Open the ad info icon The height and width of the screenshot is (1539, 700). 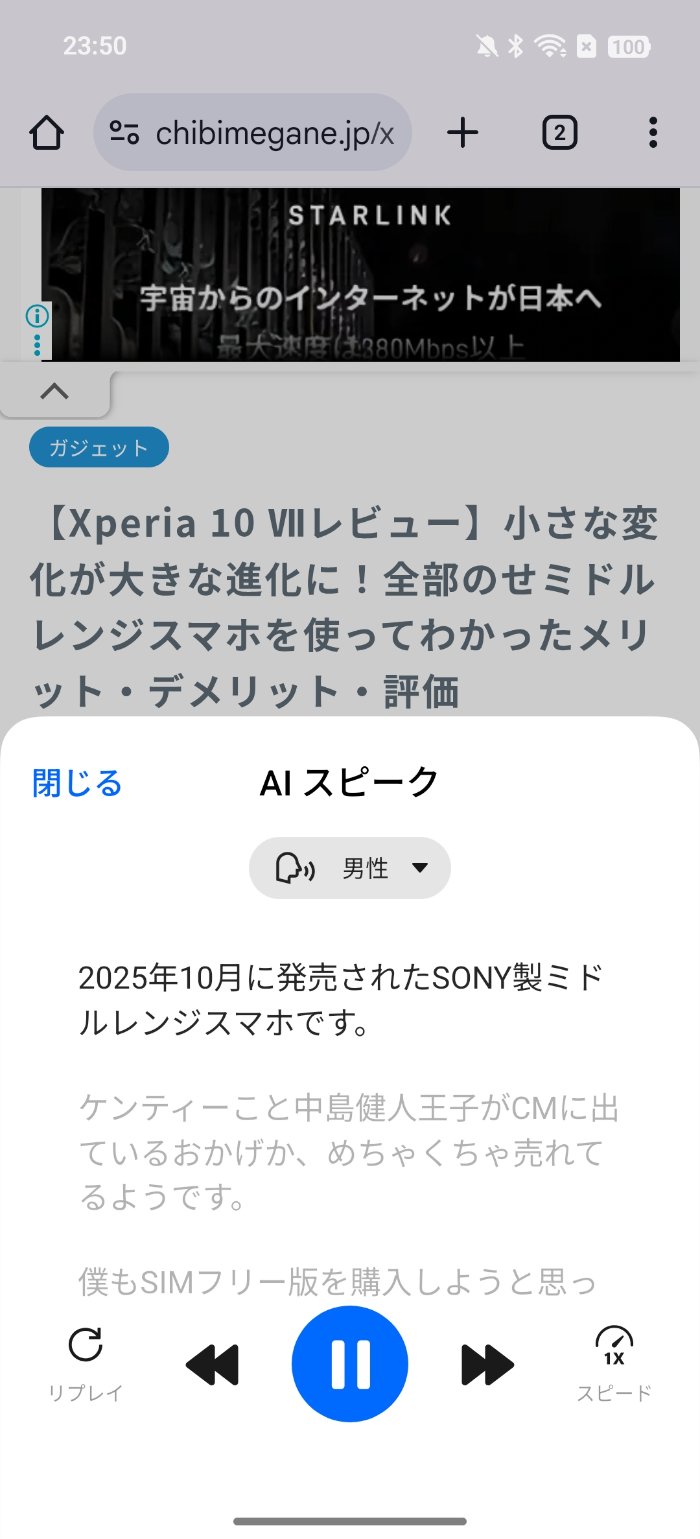tap(37, 317)
